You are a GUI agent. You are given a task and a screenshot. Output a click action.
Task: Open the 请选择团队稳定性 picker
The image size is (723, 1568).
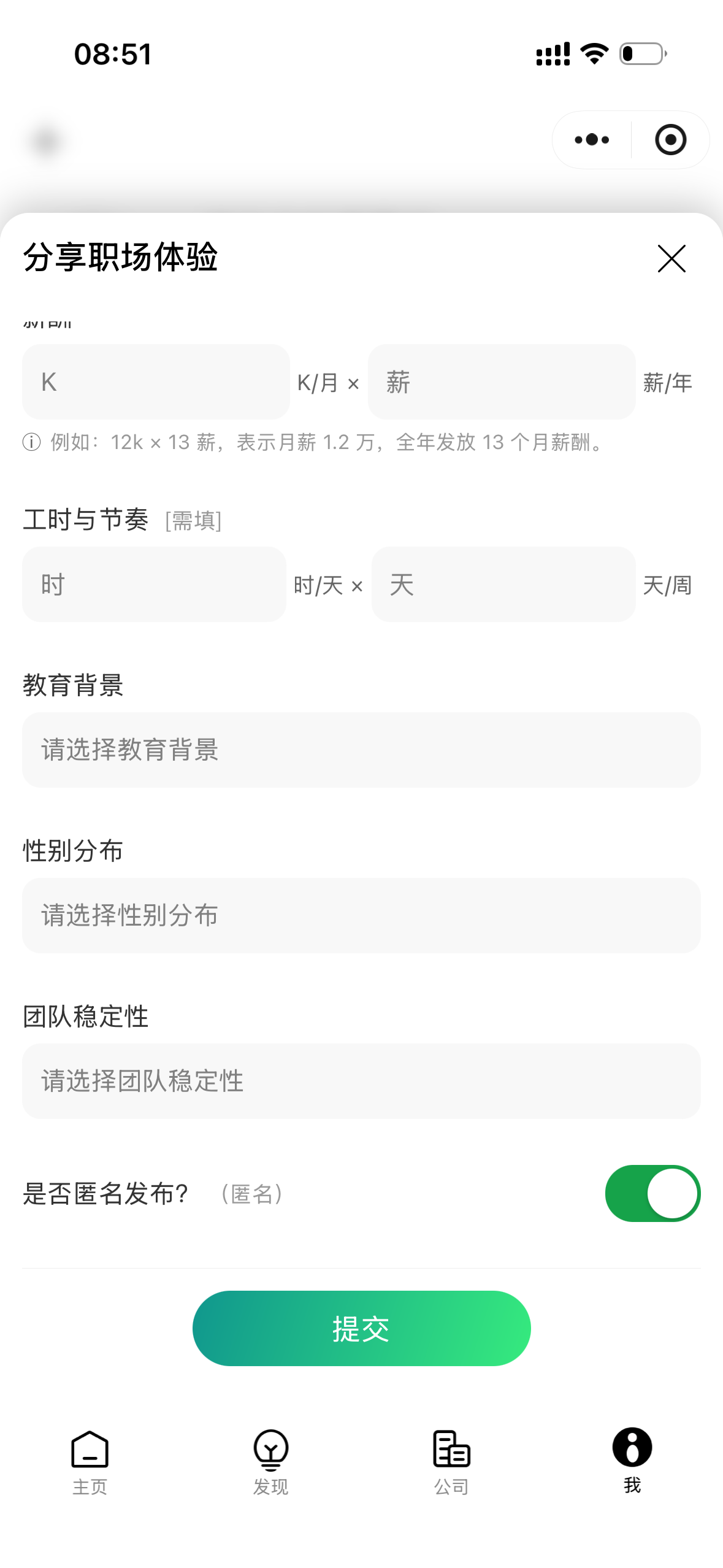coord(361,1081)
